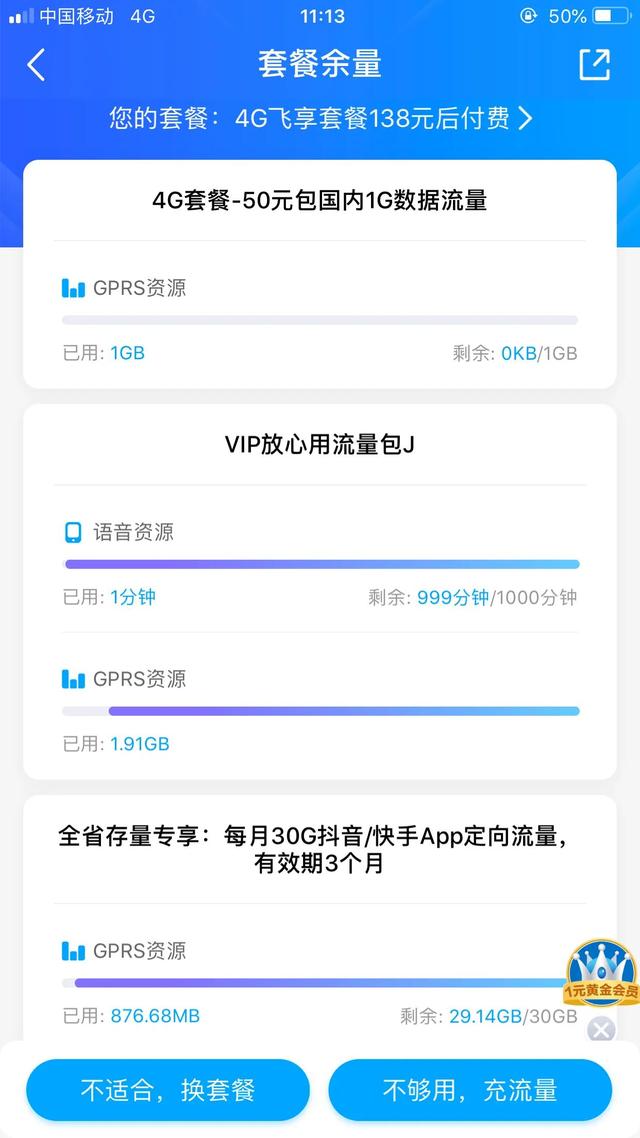Viewport: 640px width, 1138px height.
Task: Tap the 不适合，换套餐 button
Action: [168, 1089]
